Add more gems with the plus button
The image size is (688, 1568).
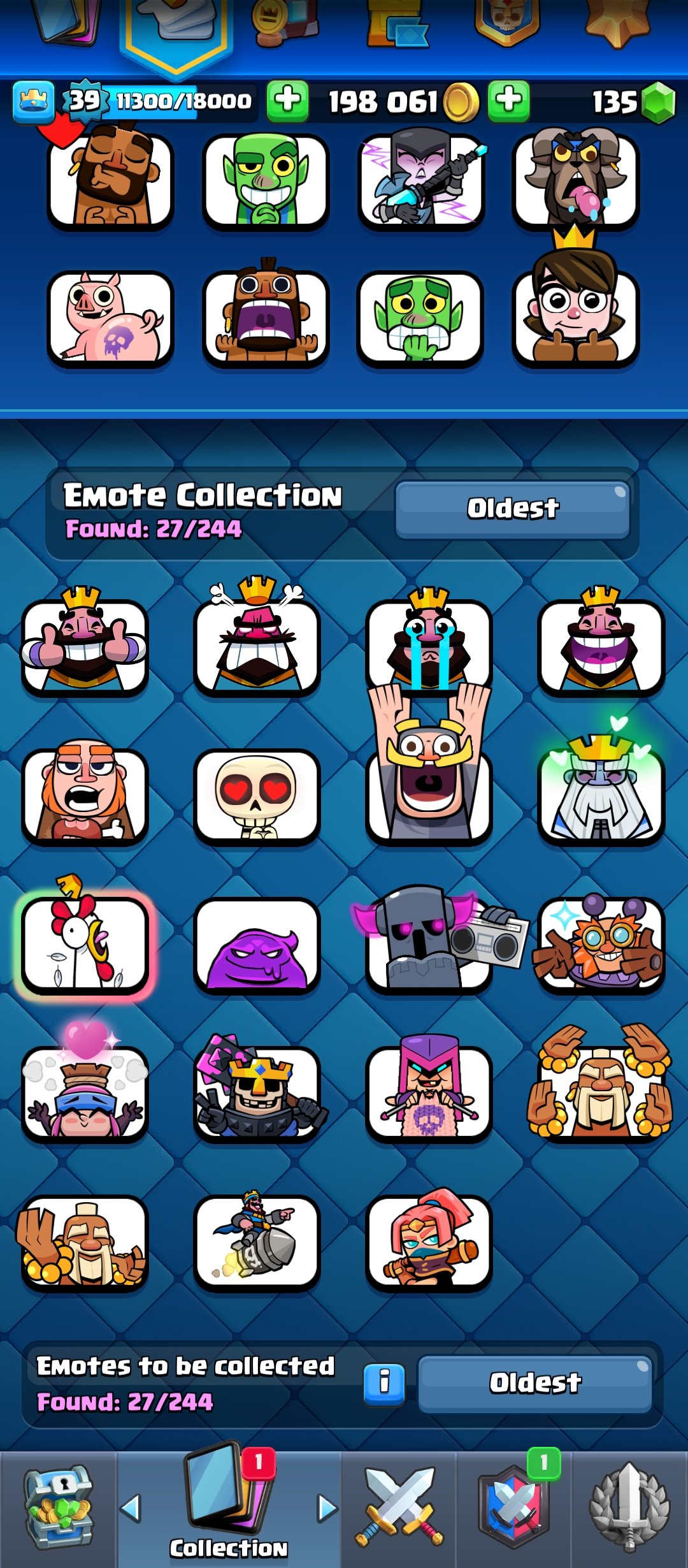pyautogui.click(x=508, y=101)
